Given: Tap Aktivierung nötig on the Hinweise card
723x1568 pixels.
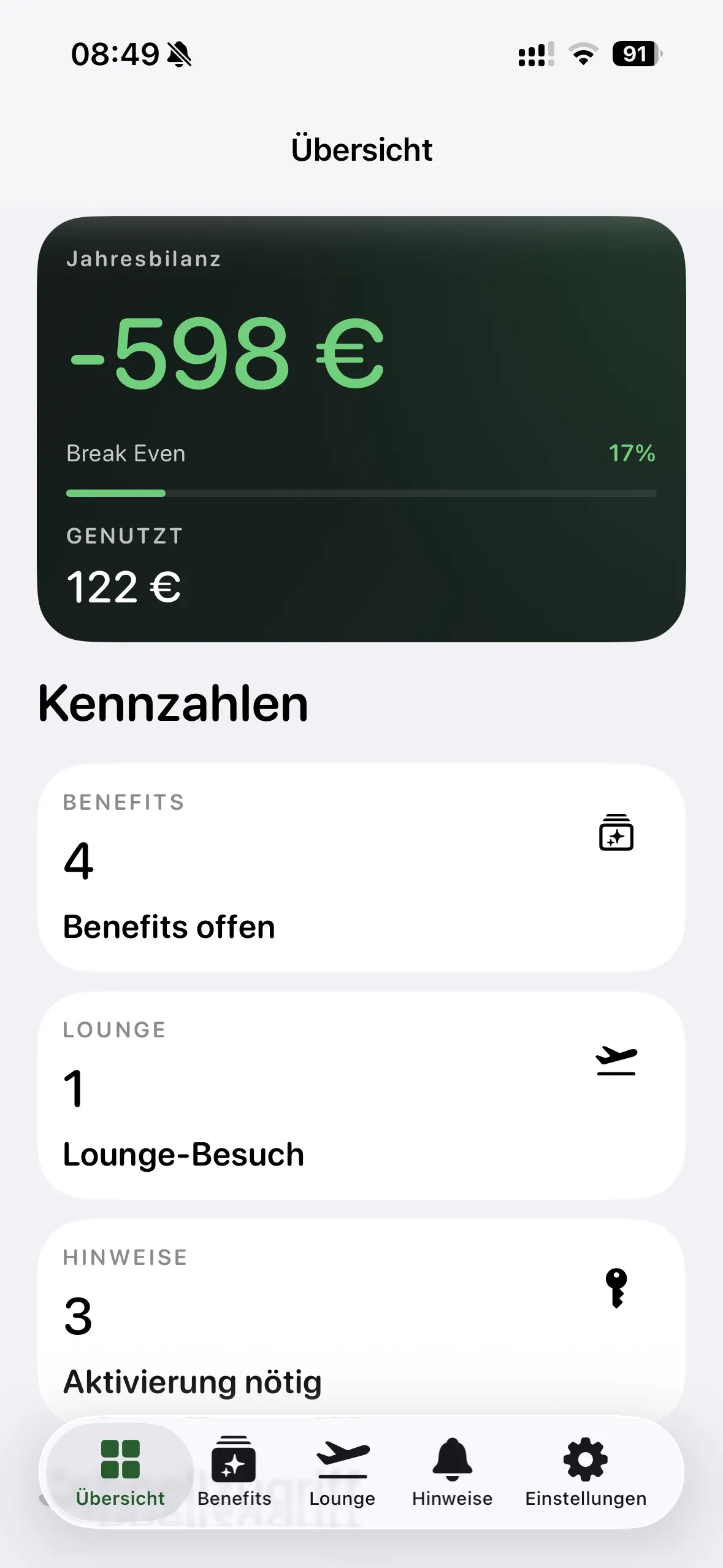Looking at the screenshot, I should pyautogui.click(x=192, y=1382).
